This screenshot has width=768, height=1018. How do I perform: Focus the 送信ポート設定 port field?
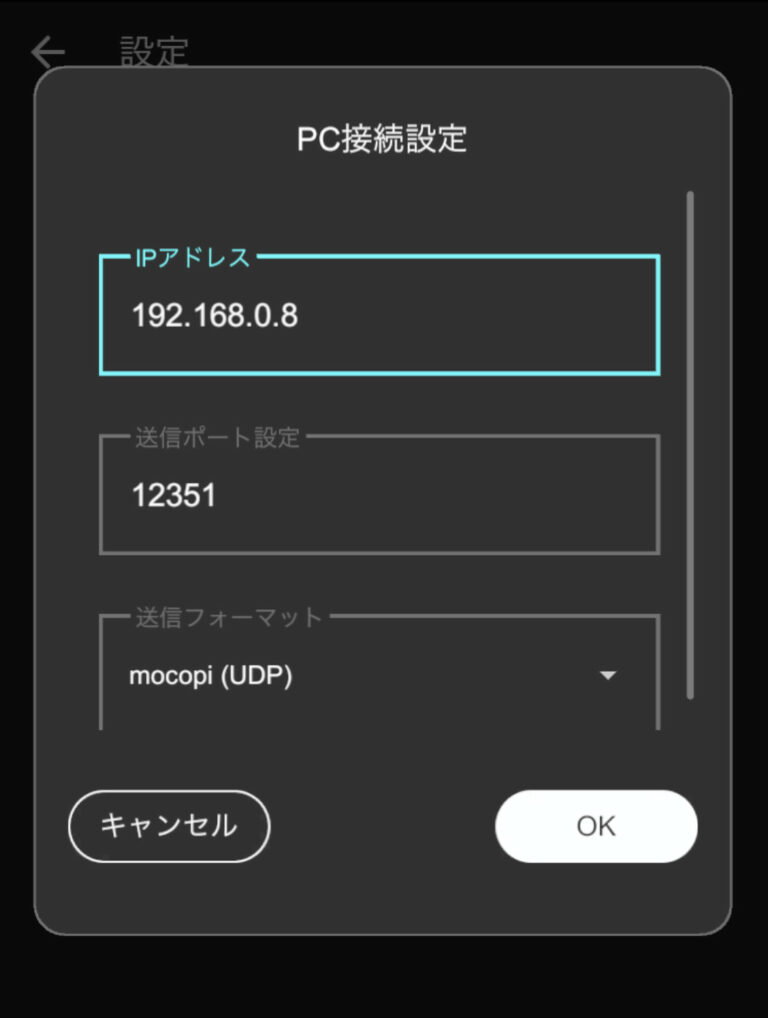click(x=378, y=493)
